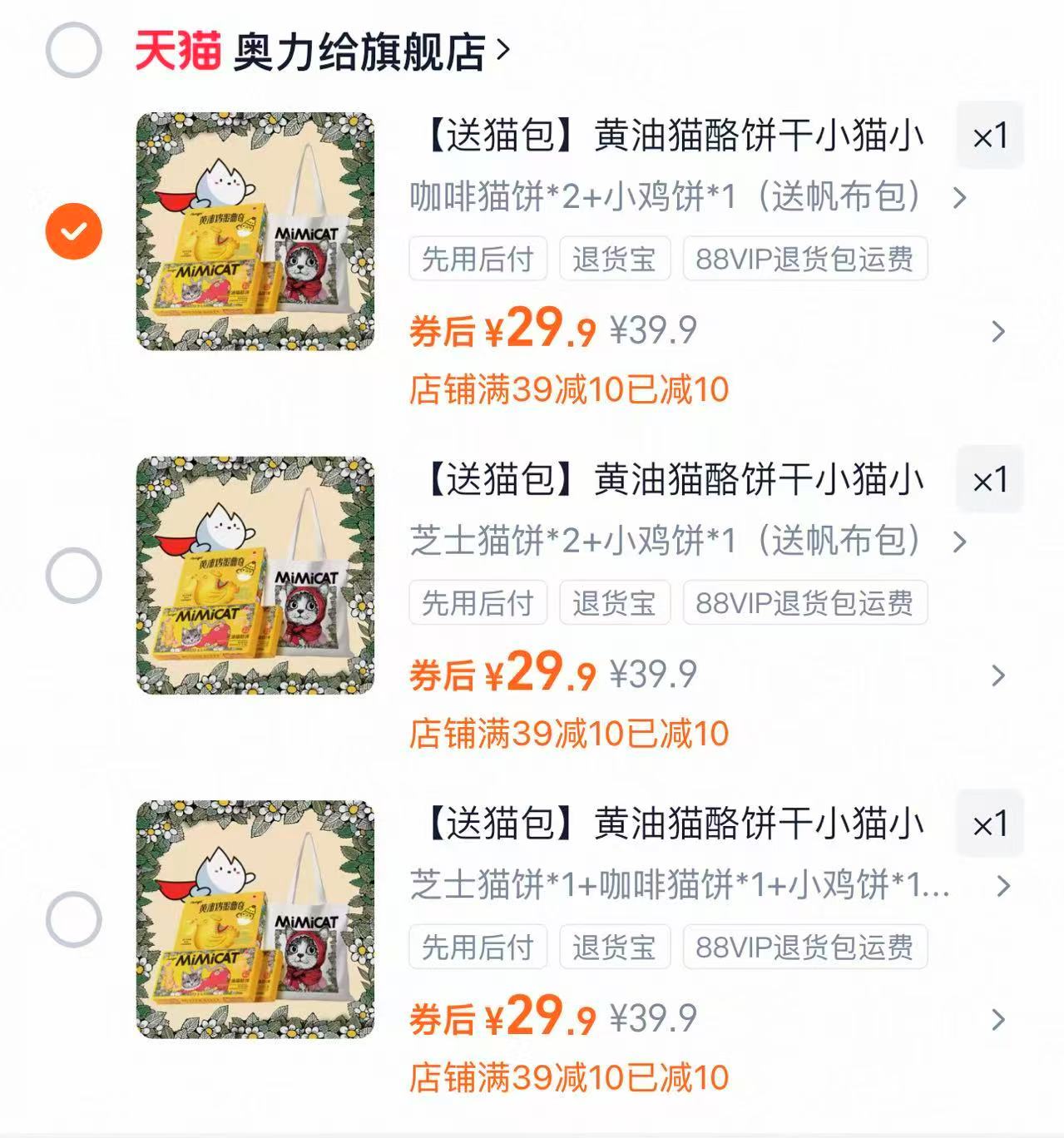Click the 券后¥29.9 price of second item
The image size is (1064, 1138).
(499, 675)
